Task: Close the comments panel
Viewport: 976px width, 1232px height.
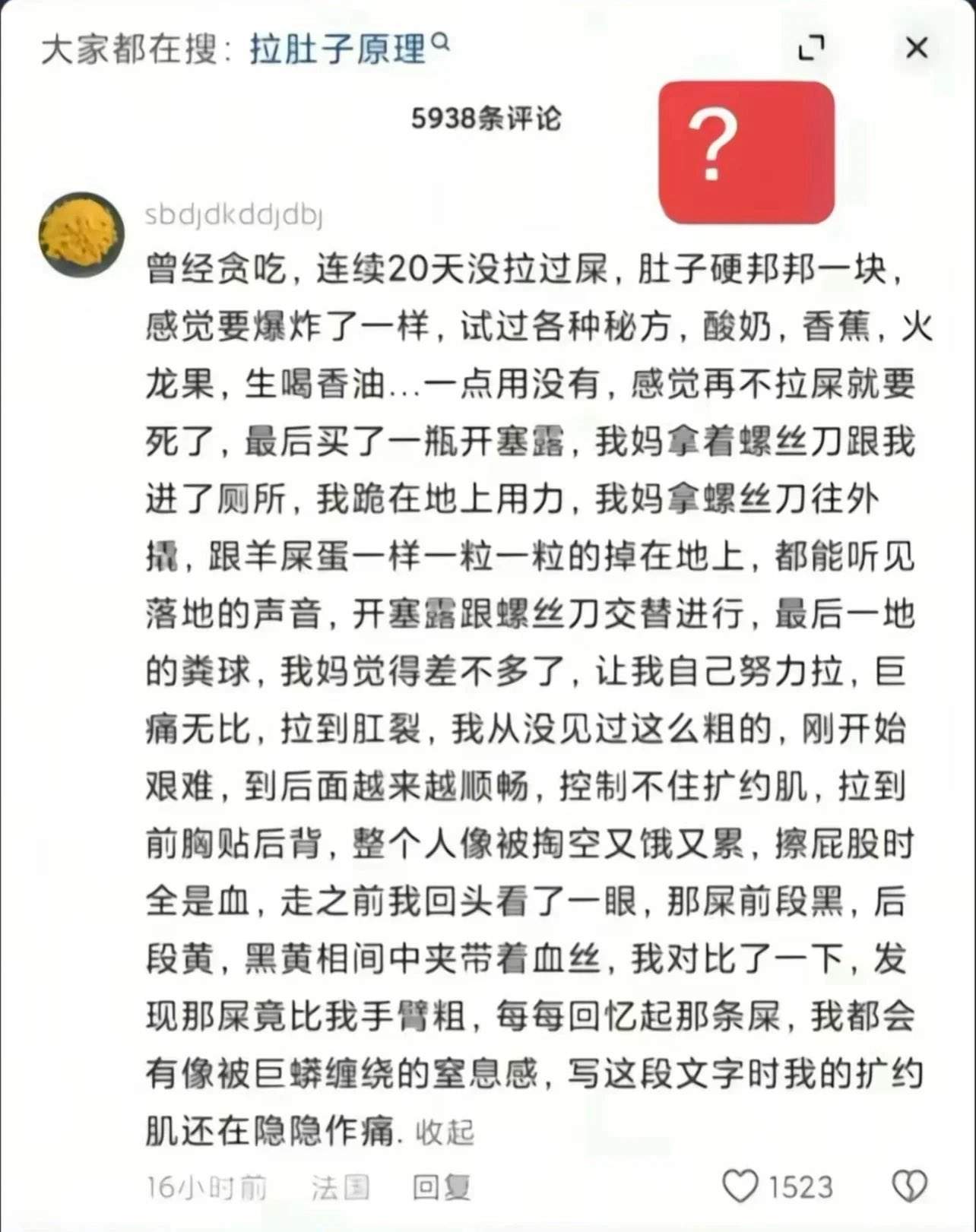Action: tap(917, 48)
